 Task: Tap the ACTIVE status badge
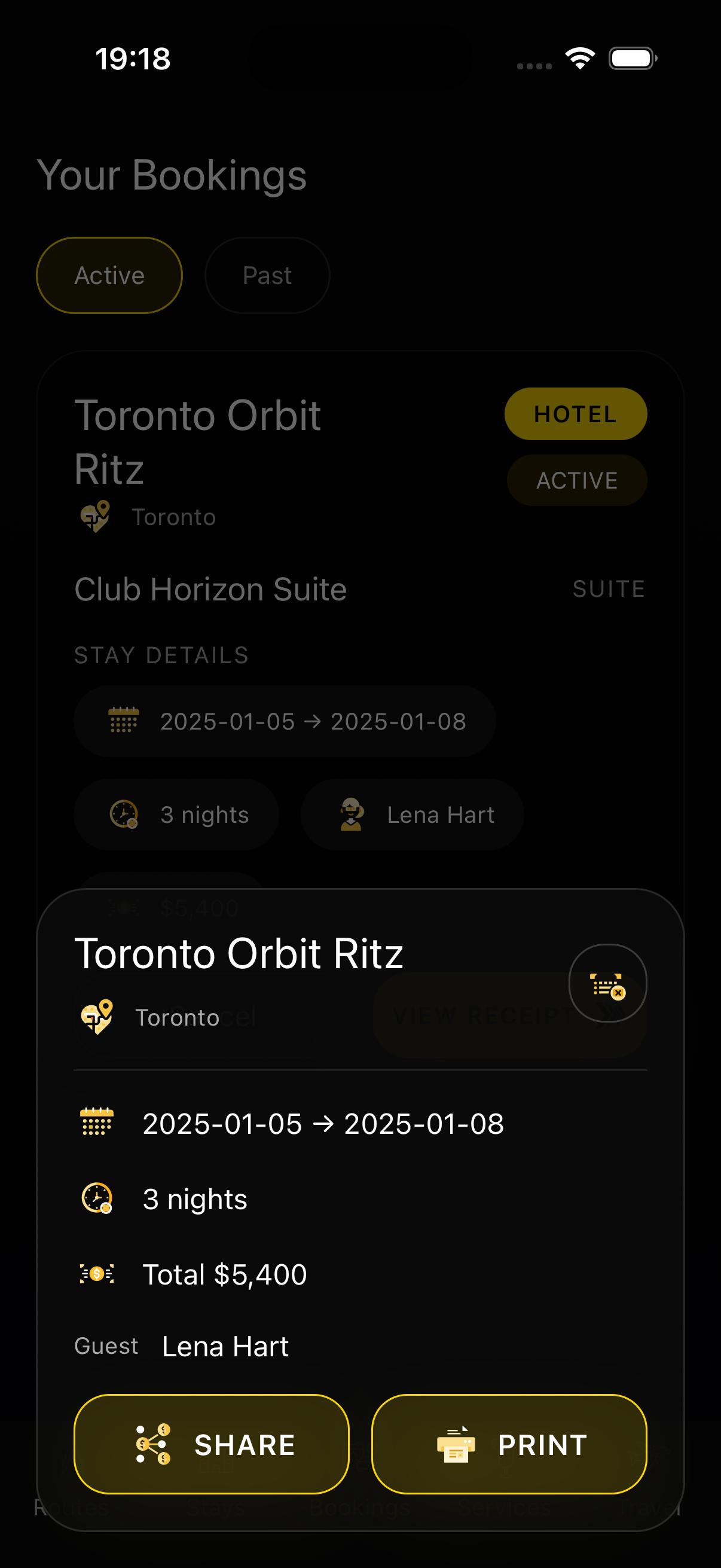[x=577, y=480]
